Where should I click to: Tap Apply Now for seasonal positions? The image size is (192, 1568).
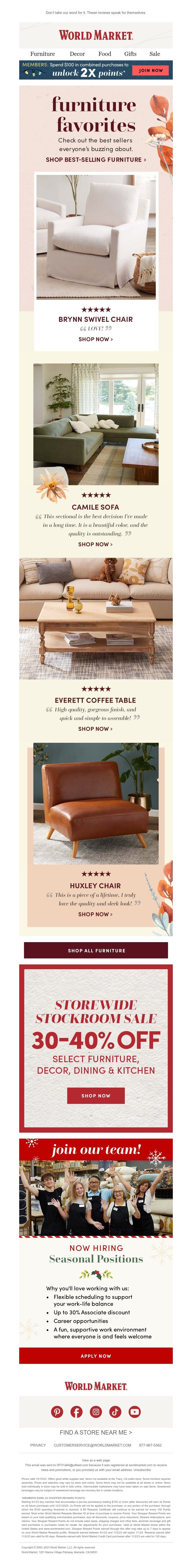click(x=96, y=1355)
